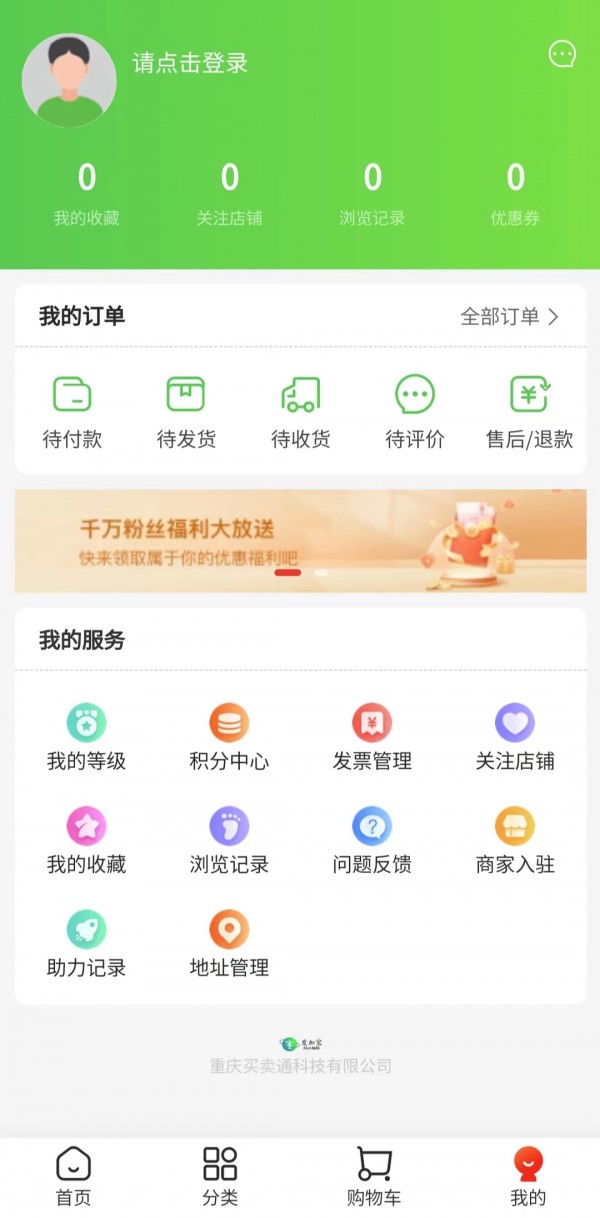Switch to the 首页 tab
Image resolution: width=600 pixels, height=1218 pixels.
click(73, 1177)
